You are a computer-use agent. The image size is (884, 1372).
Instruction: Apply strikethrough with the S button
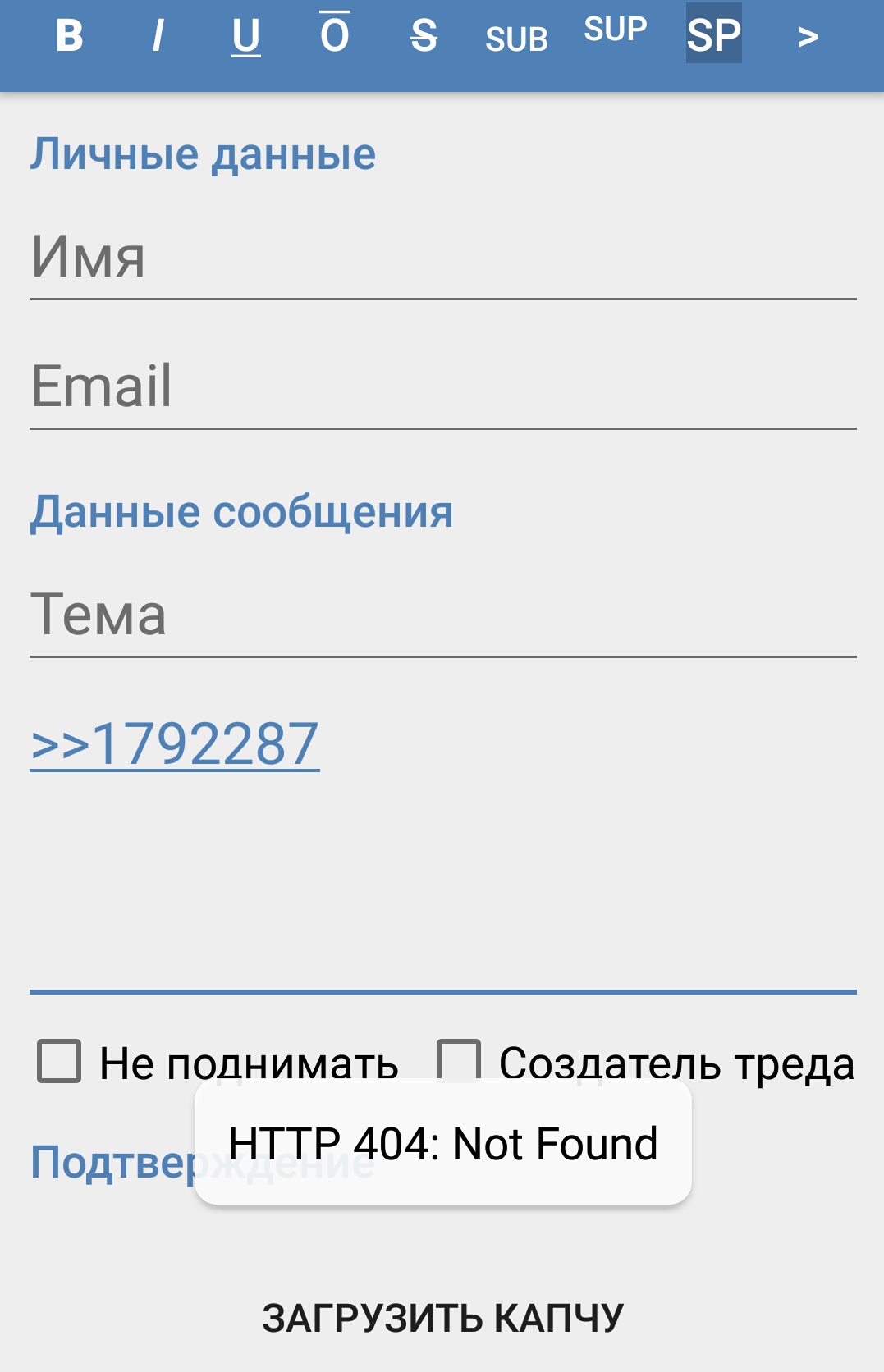coord(424,35)
